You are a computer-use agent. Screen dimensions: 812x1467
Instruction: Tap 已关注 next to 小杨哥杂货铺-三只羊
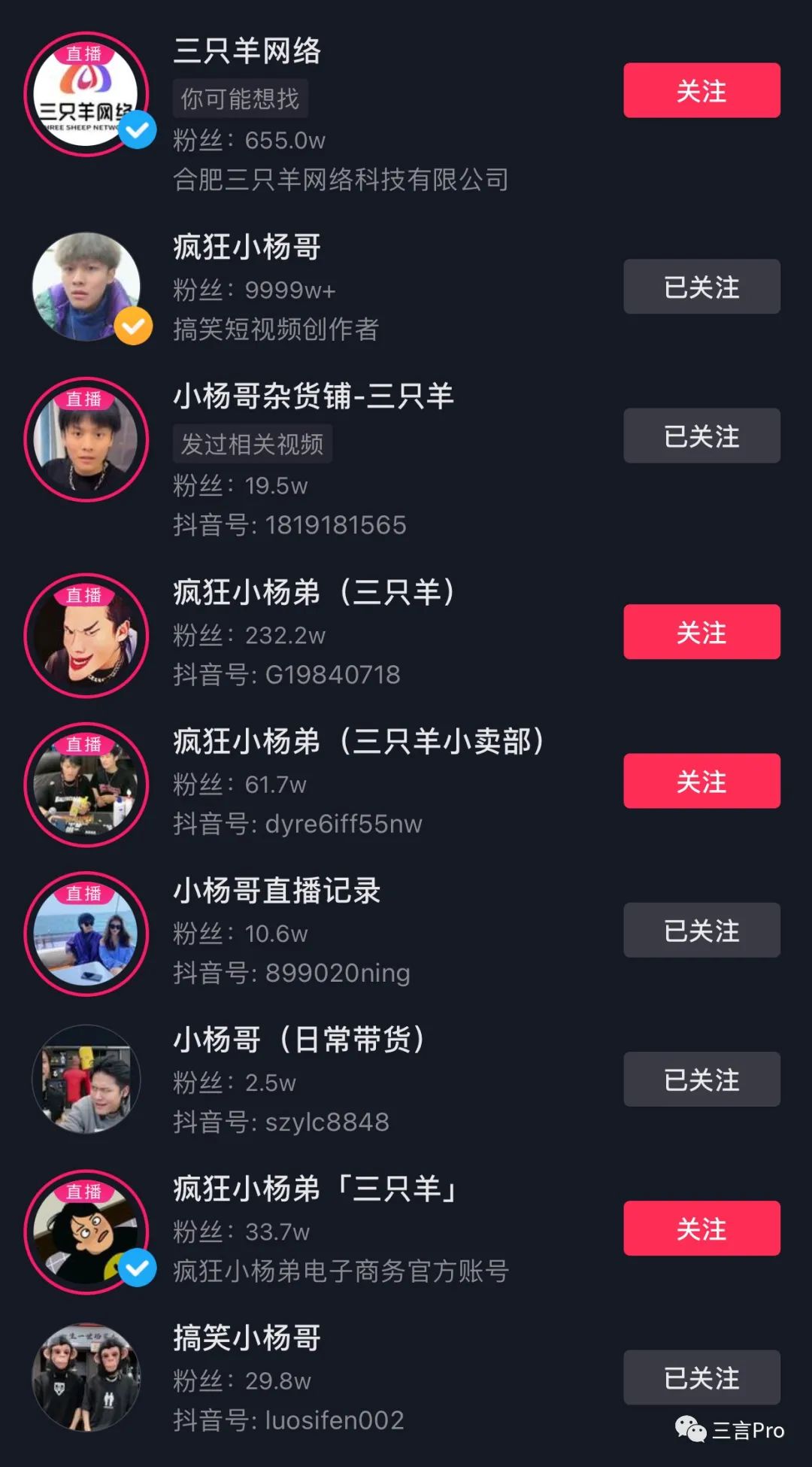(x=701, y=436)
